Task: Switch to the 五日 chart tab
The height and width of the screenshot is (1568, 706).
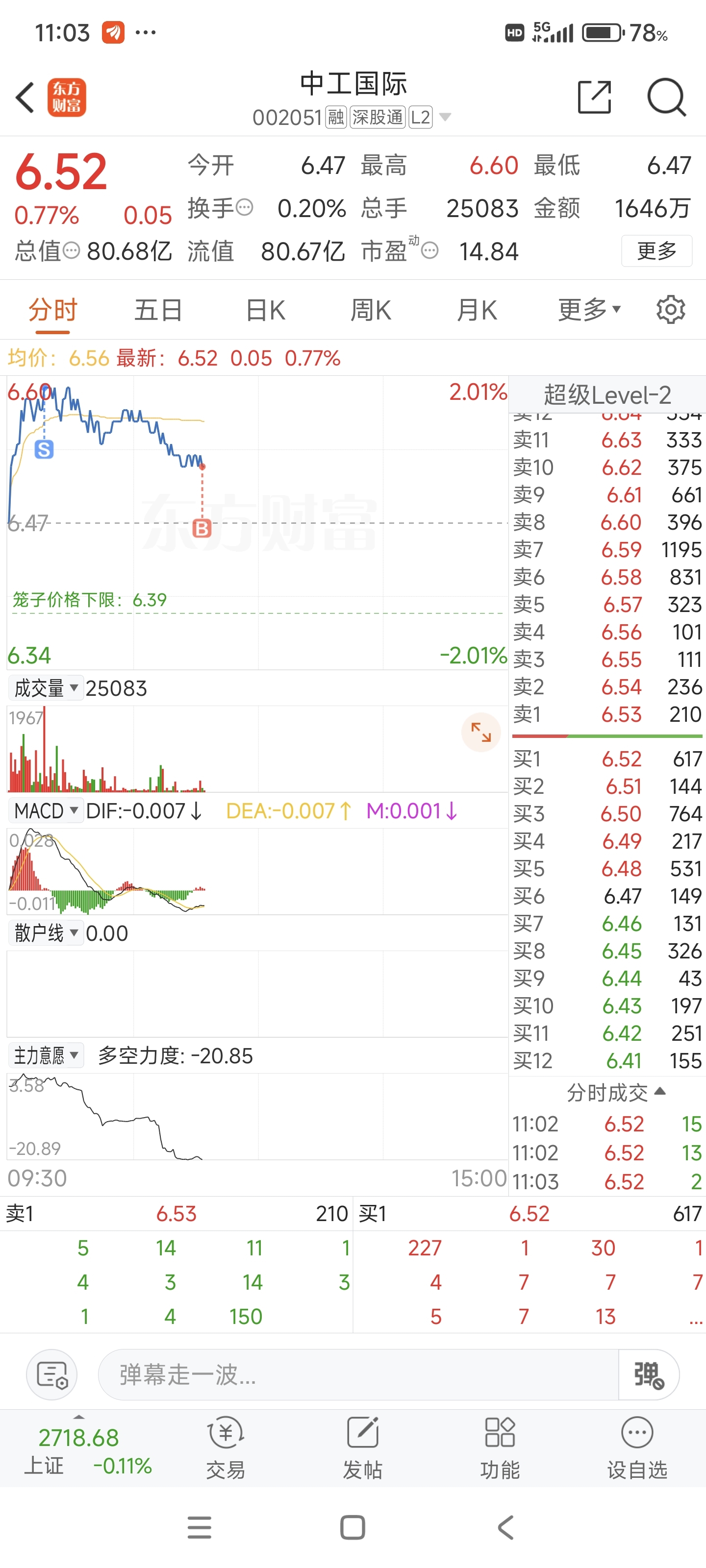Action: 158,311
